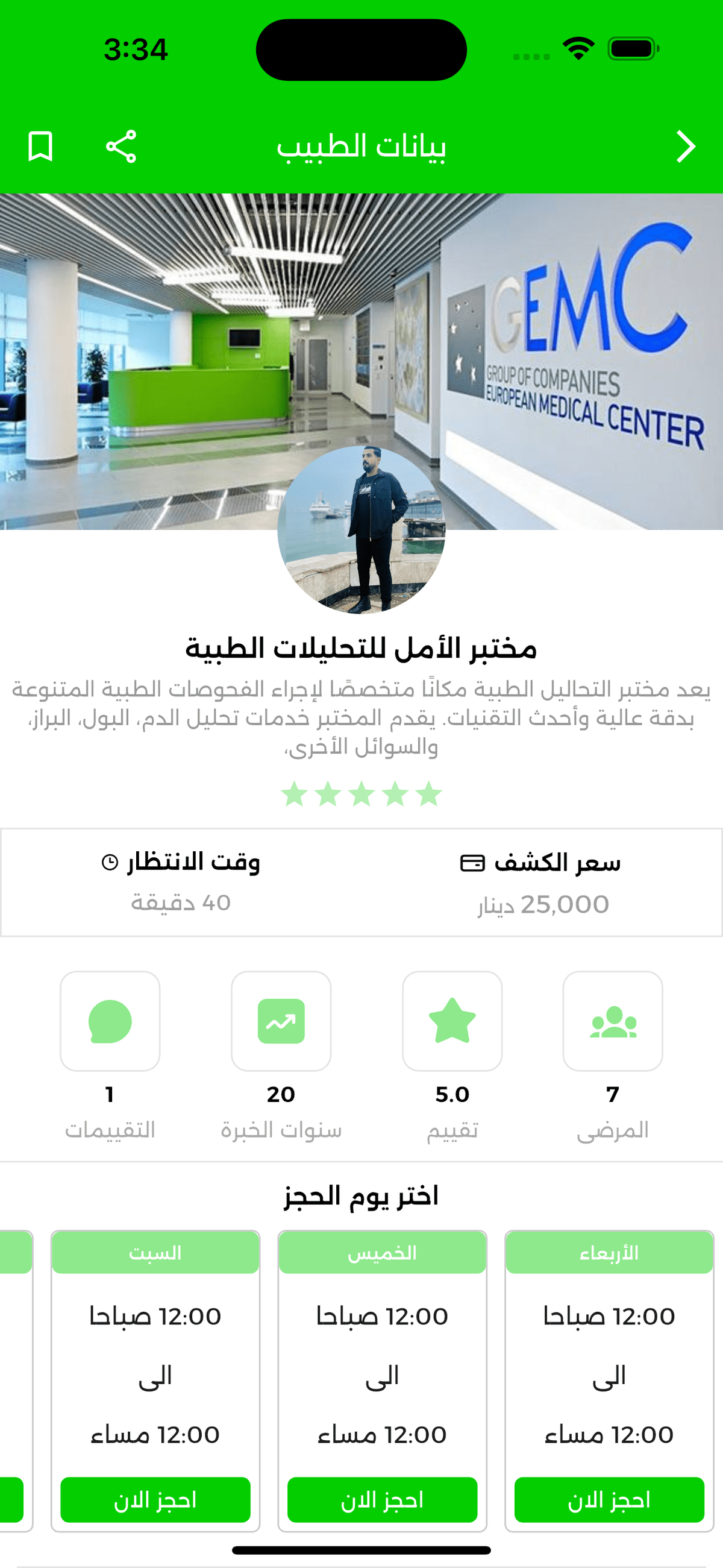Viewport: 723px width, 1568px height.
Task: Reserve the السبت slot with احجز الان
Action: tap(155, 1500)
